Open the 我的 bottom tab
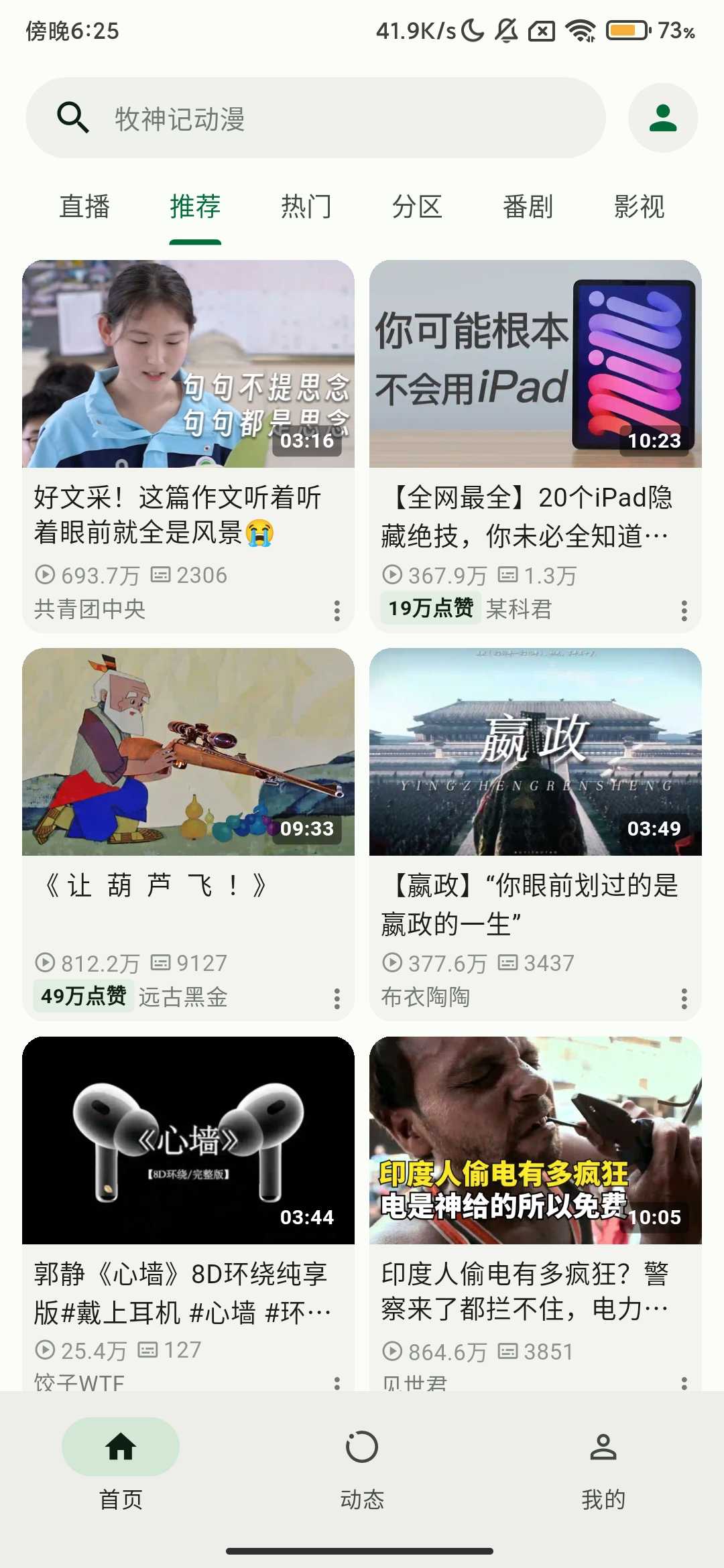This screenshot has width=724, height=1568. click(603, 1467)
